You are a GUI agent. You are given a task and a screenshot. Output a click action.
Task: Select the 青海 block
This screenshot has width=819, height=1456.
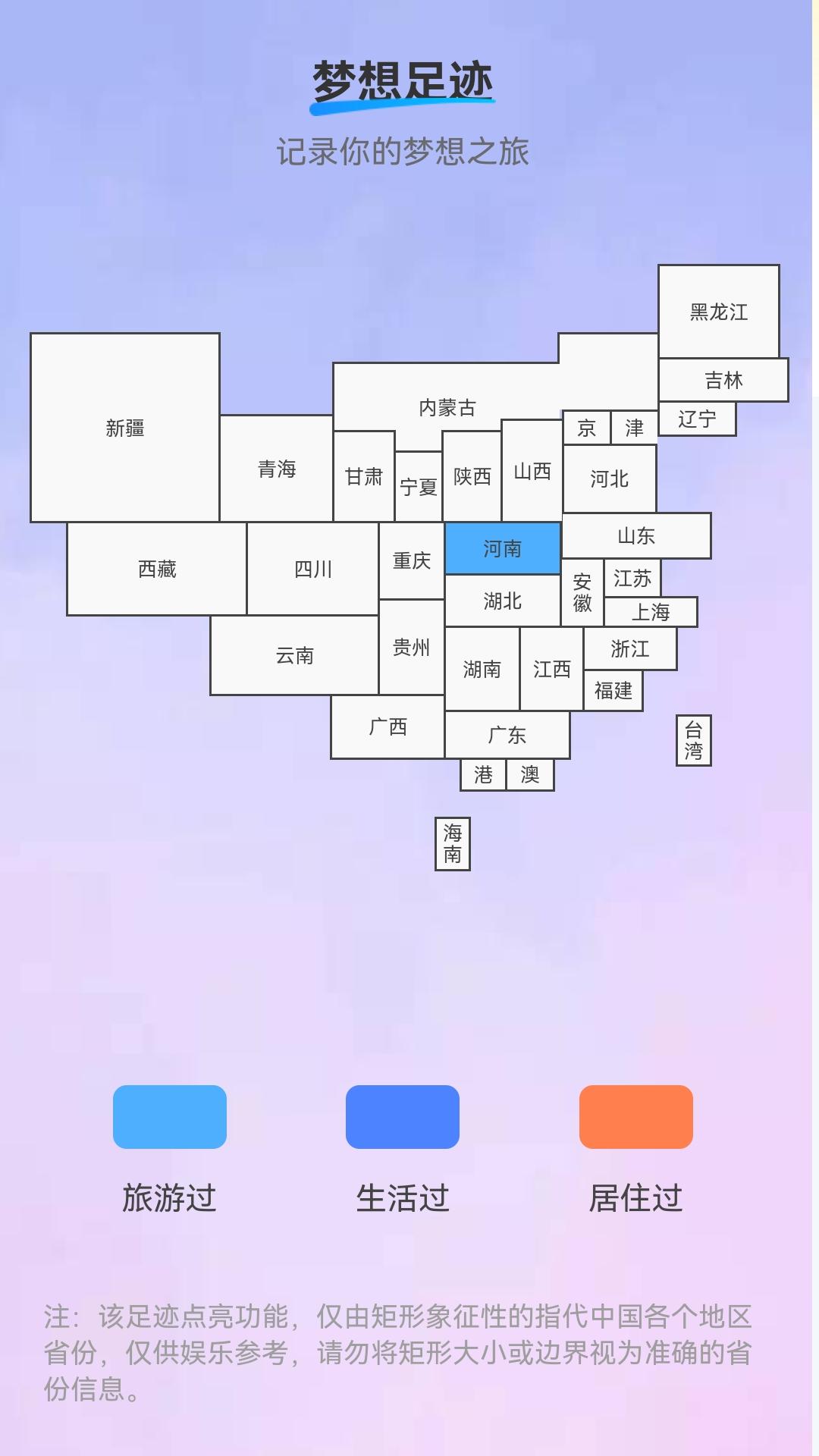coord(276,469)
